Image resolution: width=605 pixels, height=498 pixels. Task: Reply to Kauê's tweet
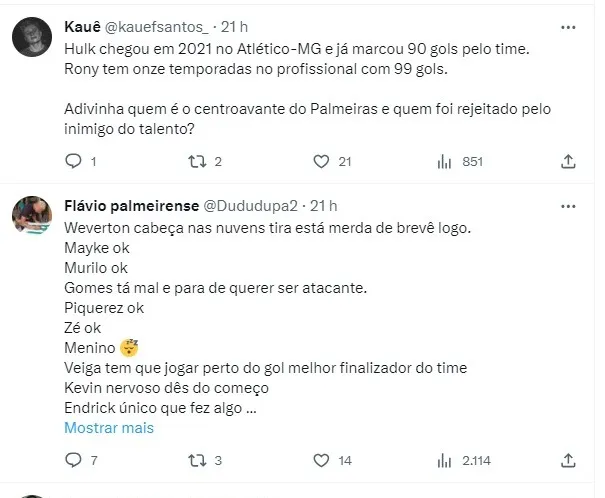[72, 161]
